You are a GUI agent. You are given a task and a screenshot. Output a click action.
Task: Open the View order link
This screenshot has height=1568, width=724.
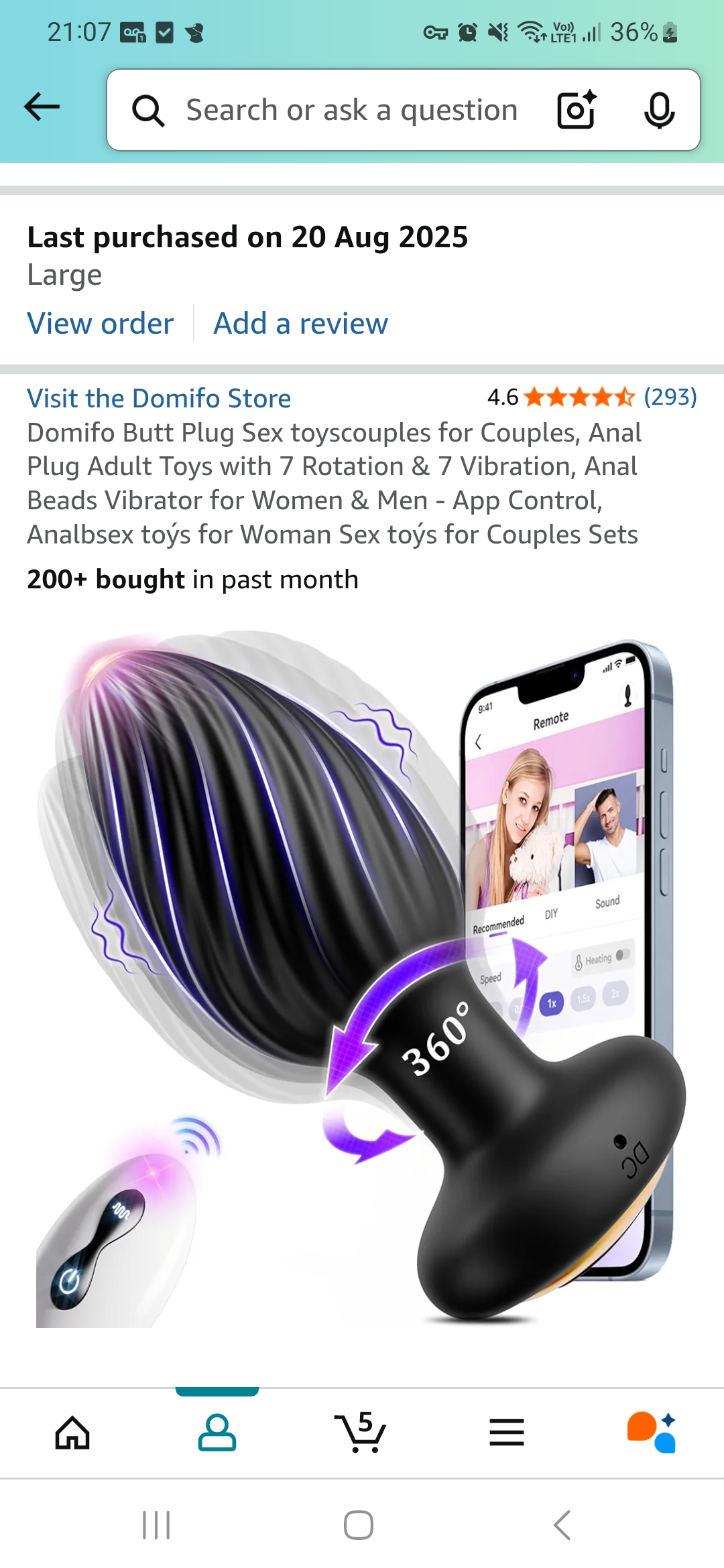pos(101,324)
